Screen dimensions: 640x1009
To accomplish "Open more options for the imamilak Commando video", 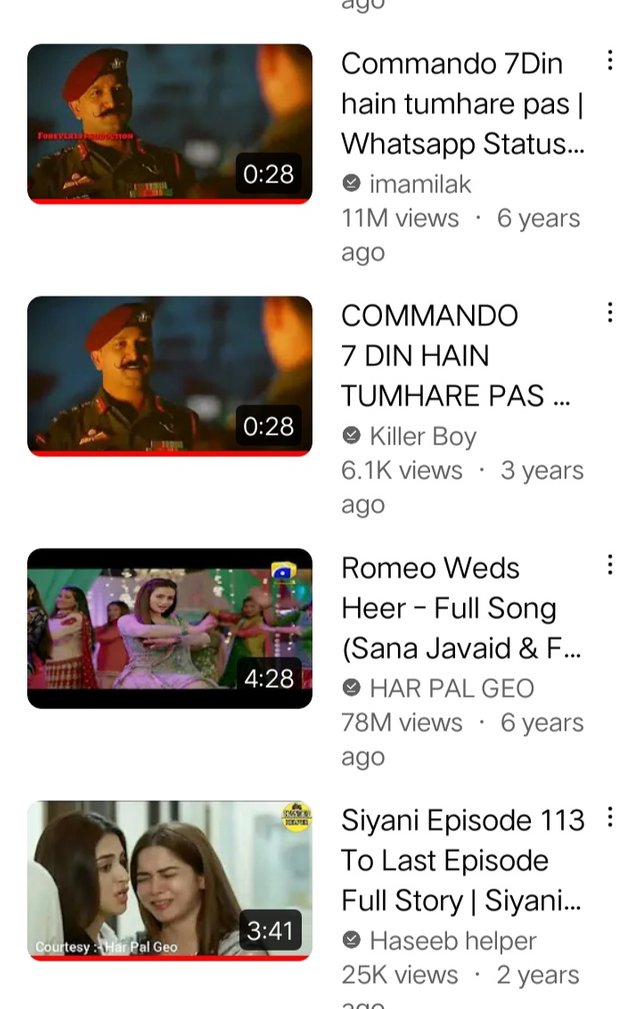I will click(609, 61).
